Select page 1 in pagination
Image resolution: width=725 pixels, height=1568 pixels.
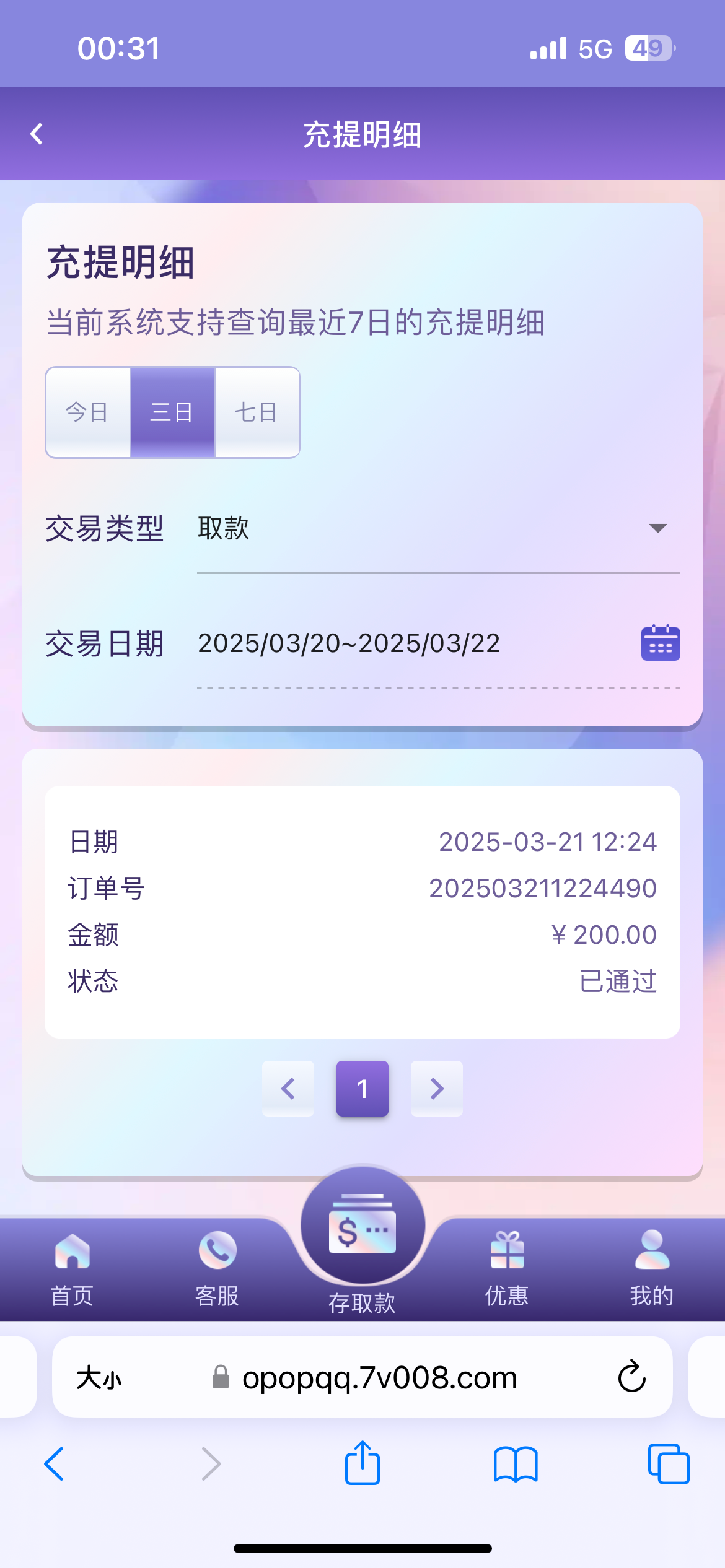[362, 1089]
